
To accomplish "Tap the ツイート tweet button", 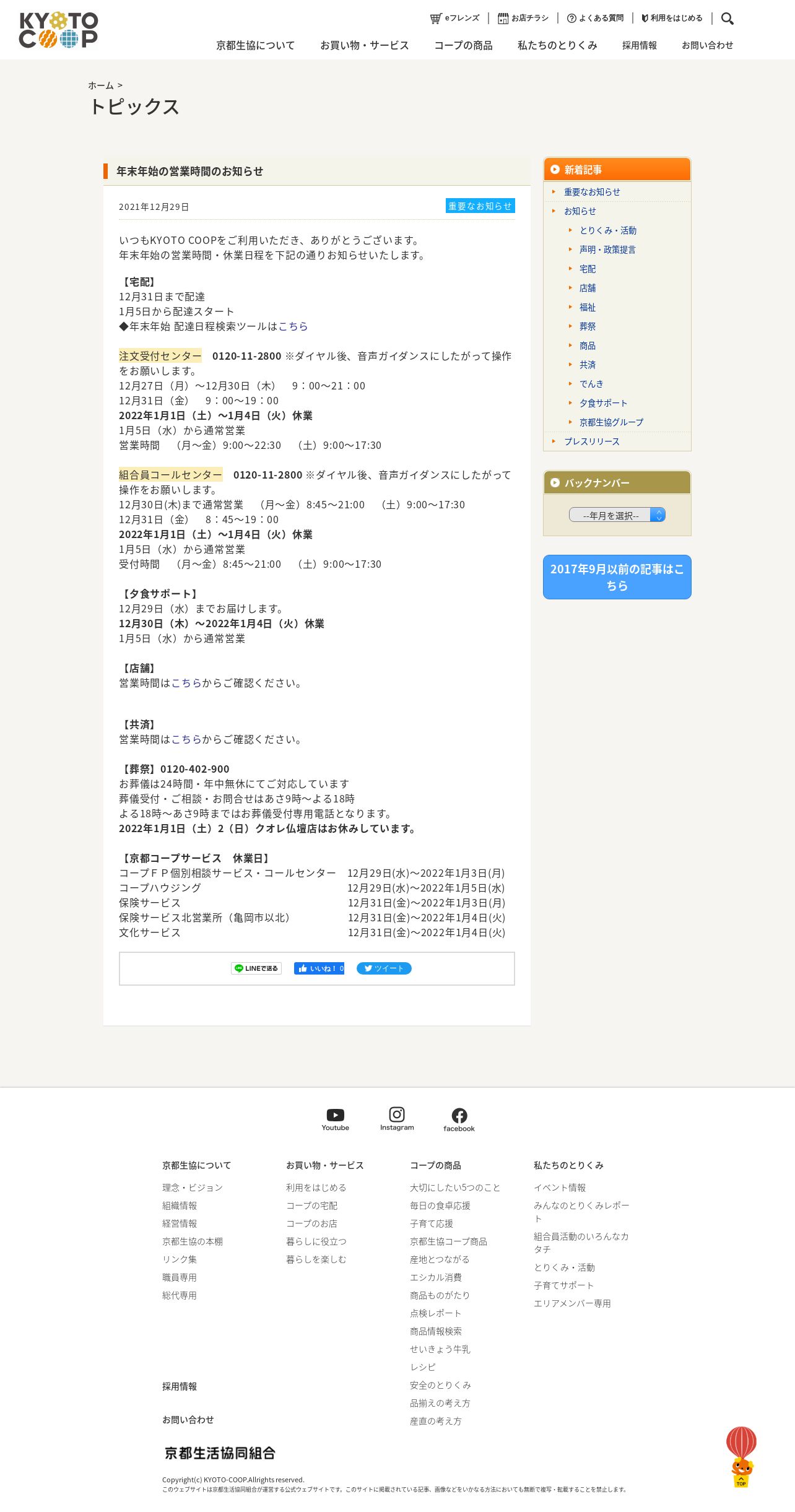I will coord(384,968).
